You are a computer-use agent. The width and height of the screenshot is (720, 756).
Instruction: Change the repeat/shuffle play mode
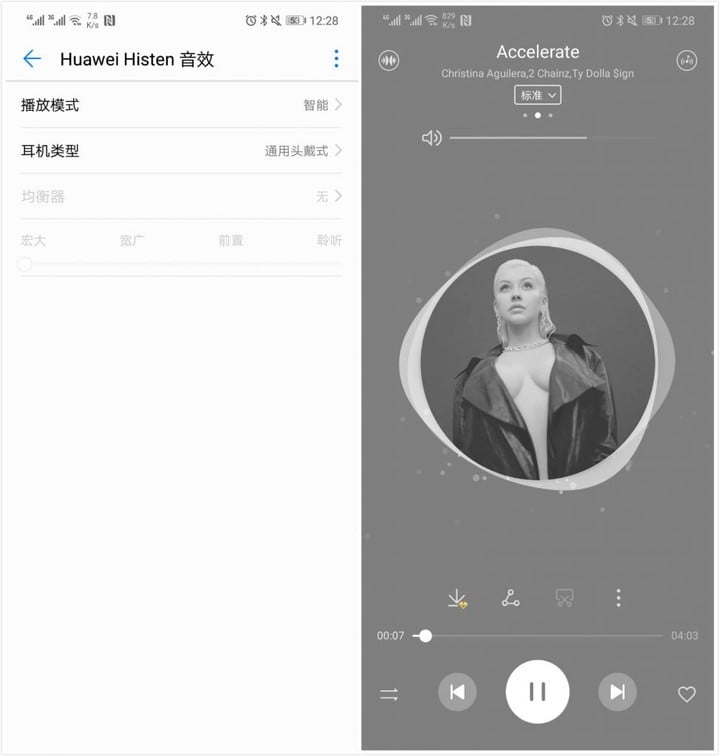tap(389, 693)
